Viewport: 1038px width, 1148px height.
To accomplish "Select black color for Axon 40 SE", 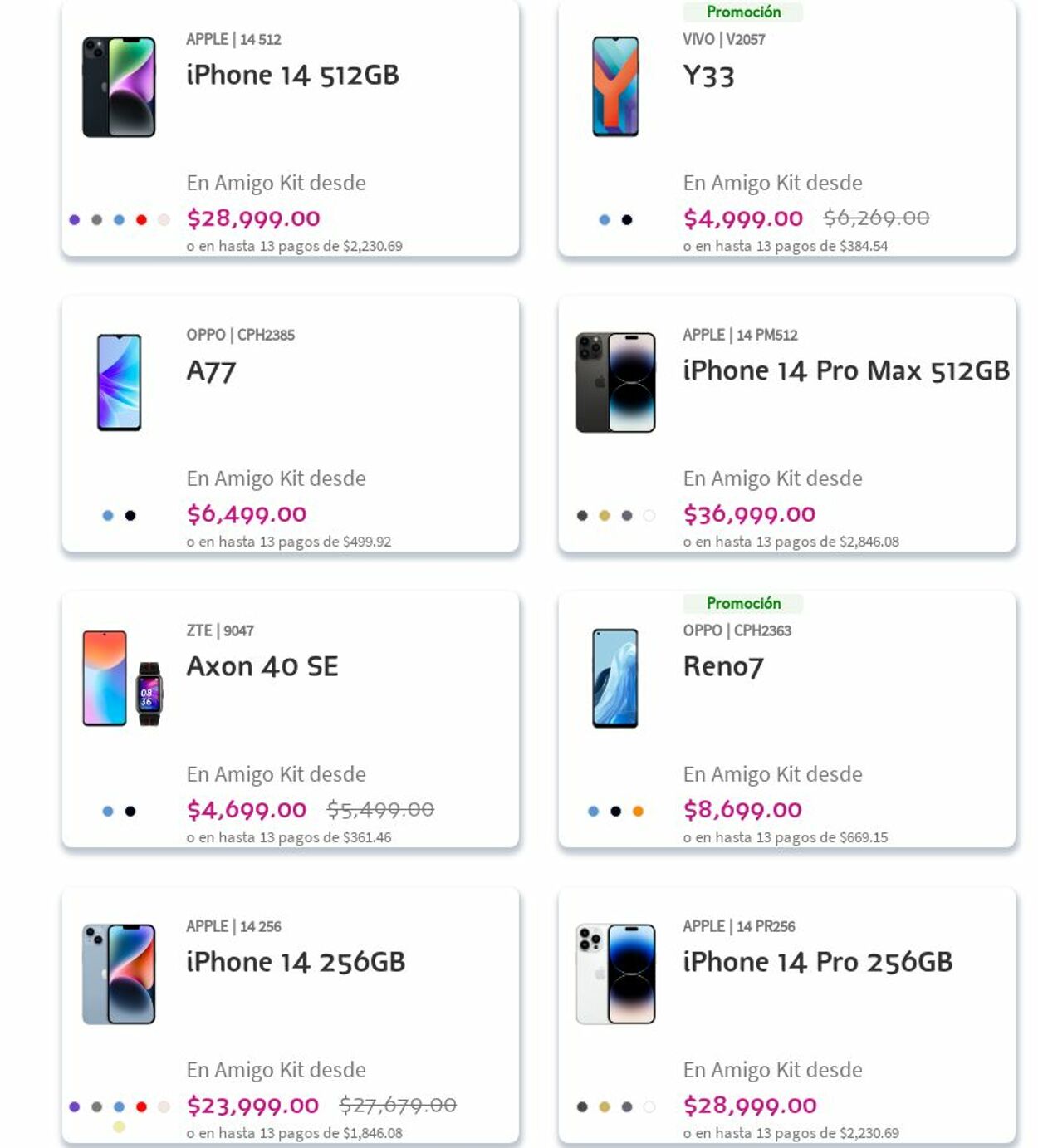I will click(x=130, y=812).
